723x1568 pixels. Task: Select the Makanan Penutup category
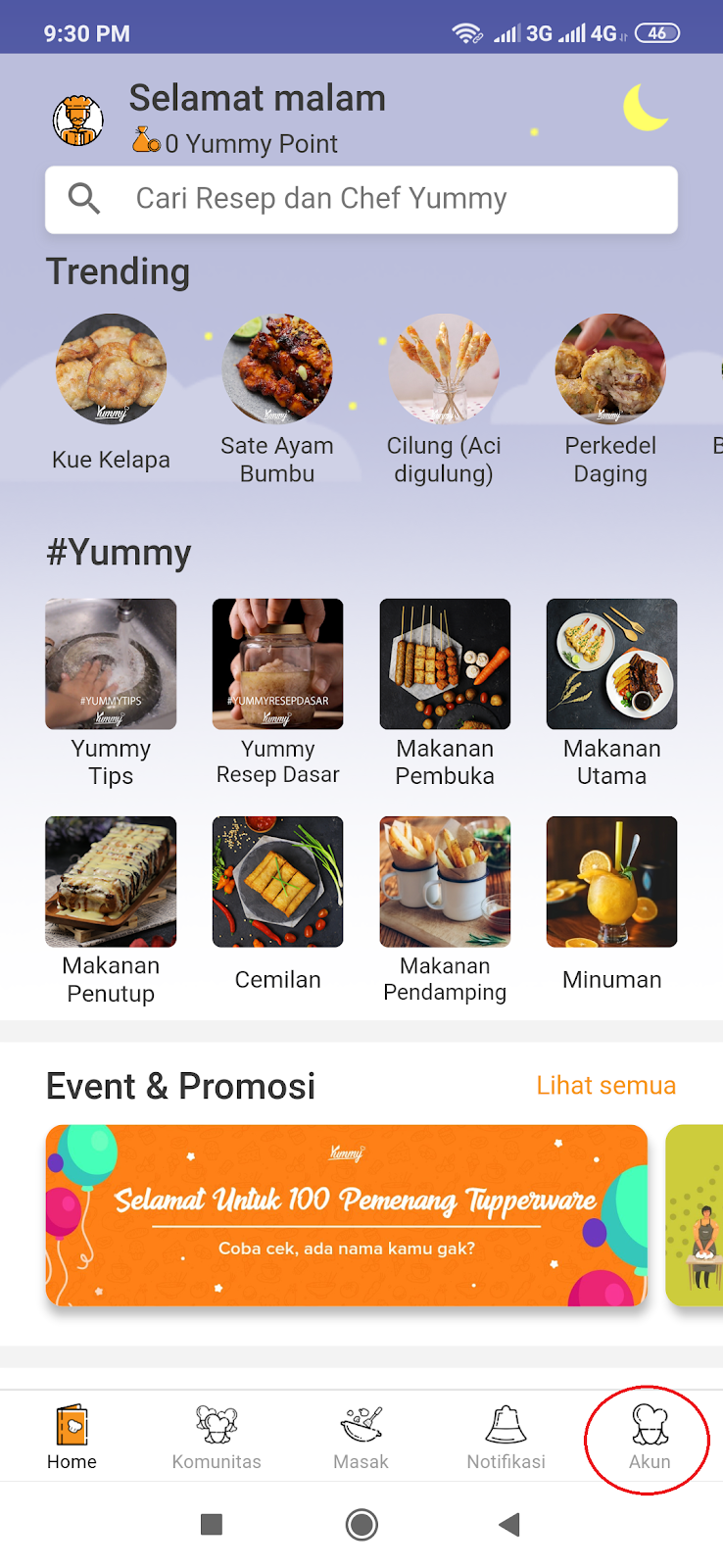pos(111,882)
